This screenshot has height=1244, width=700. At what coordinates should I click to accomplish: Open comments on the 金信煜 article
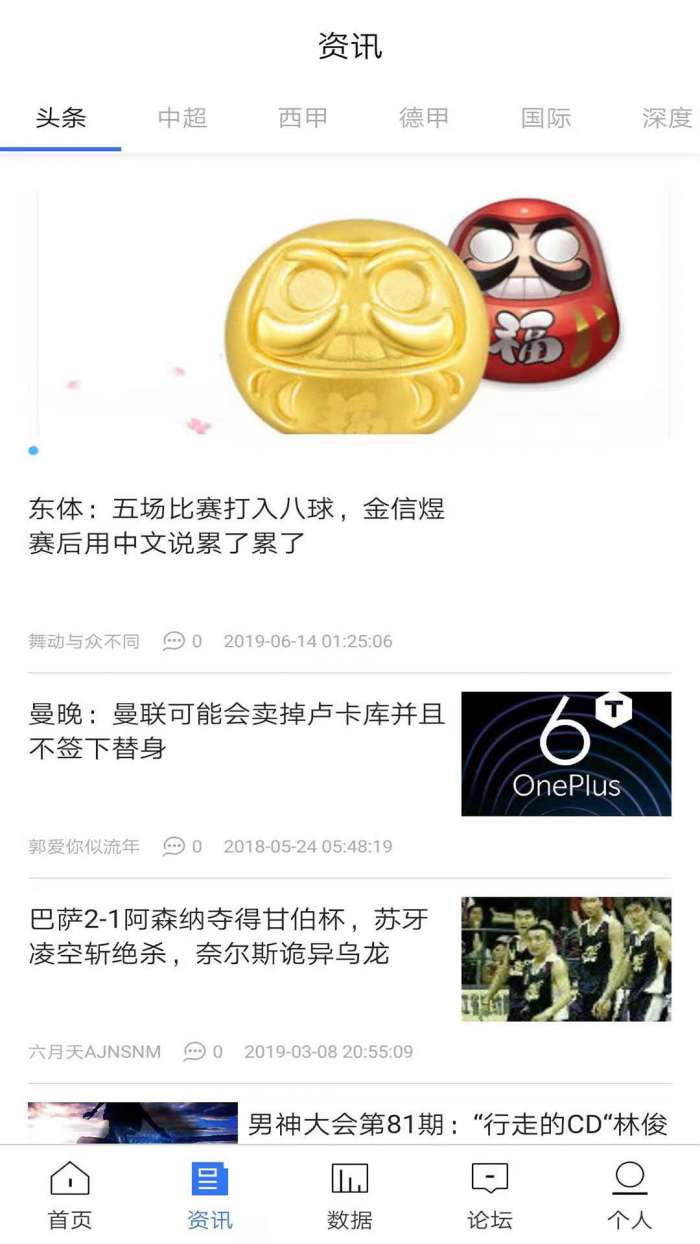click(182, 641)
